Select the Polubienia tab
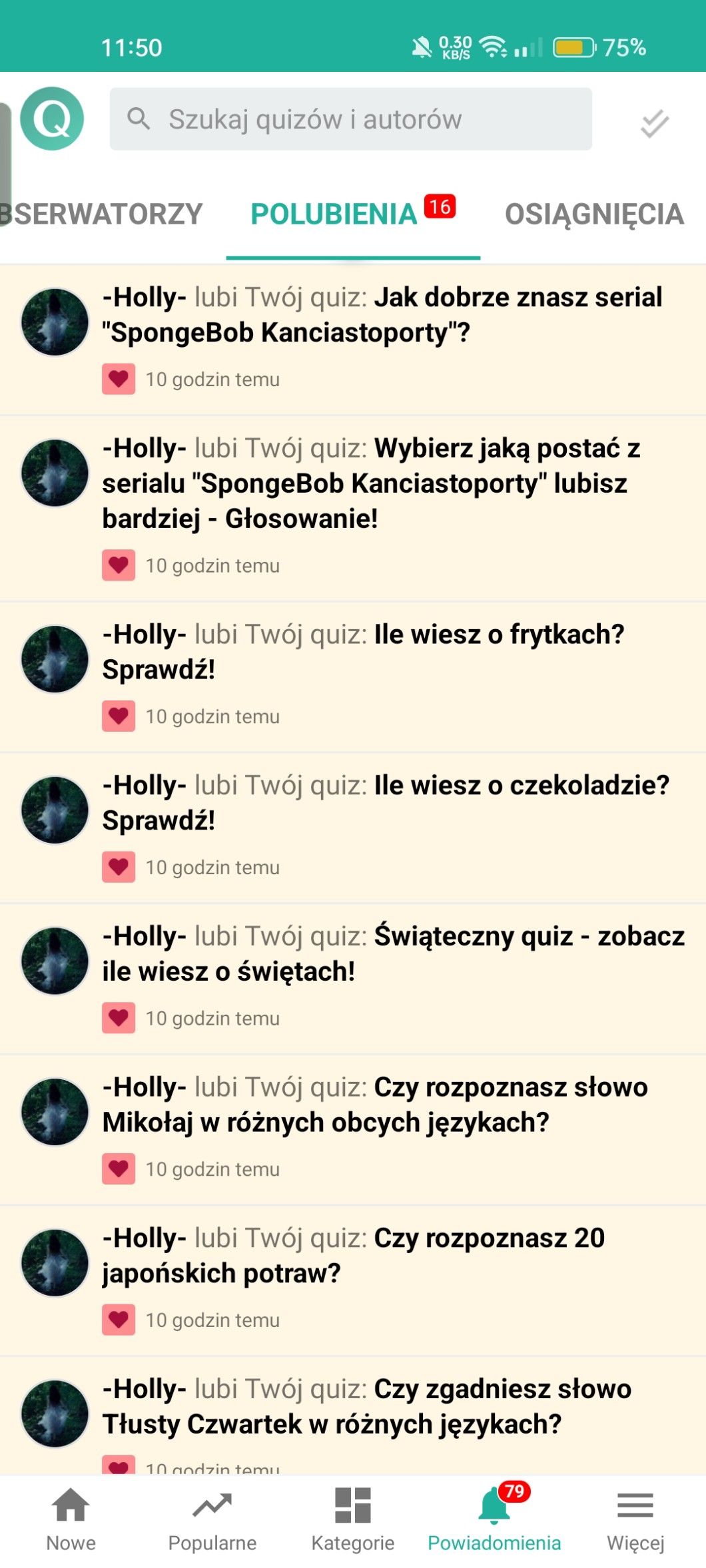The image size is (706, 1568). coord(334,214)
